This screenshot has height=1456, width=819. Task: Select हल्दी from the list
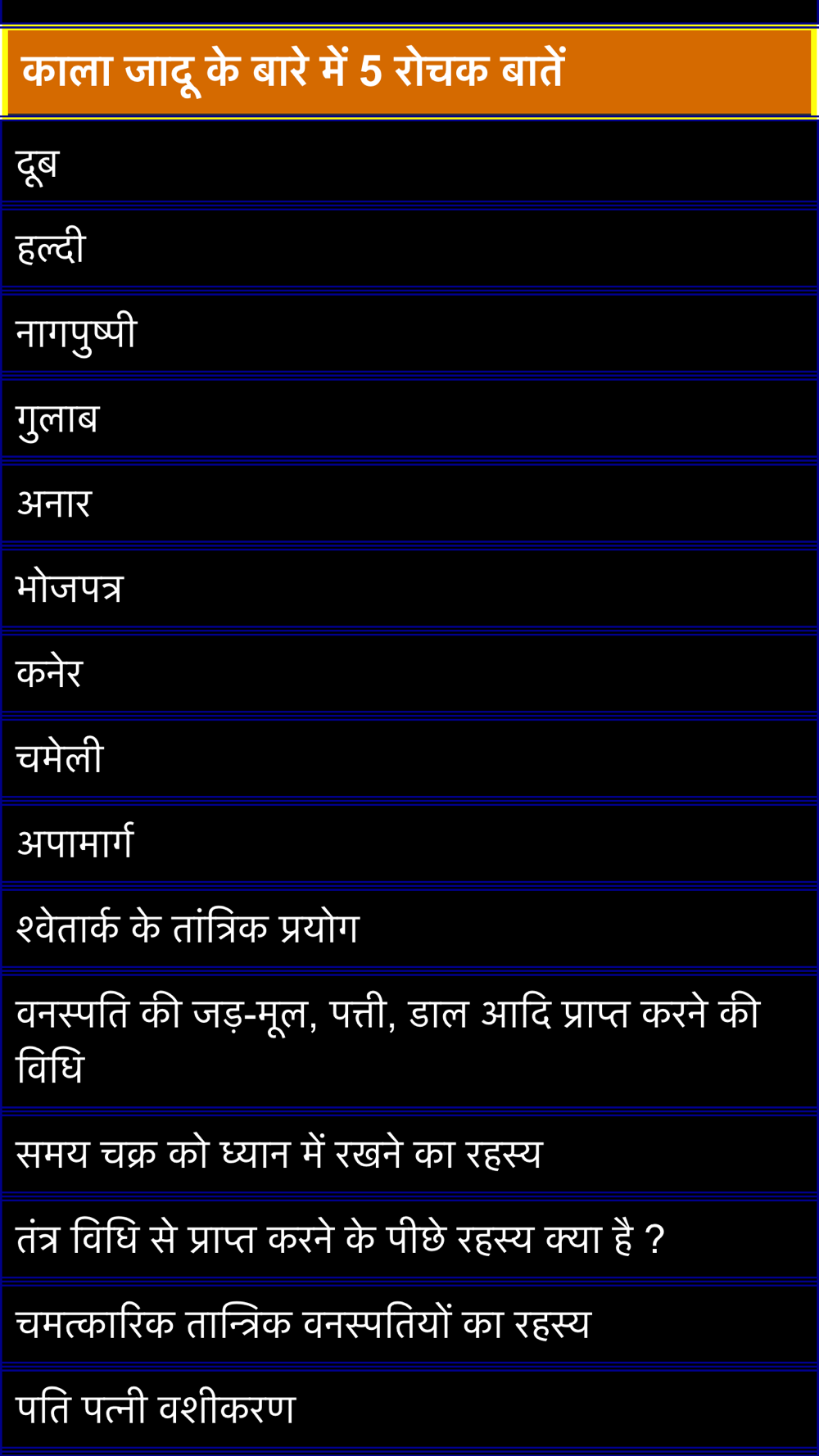[x=409, y=249]
